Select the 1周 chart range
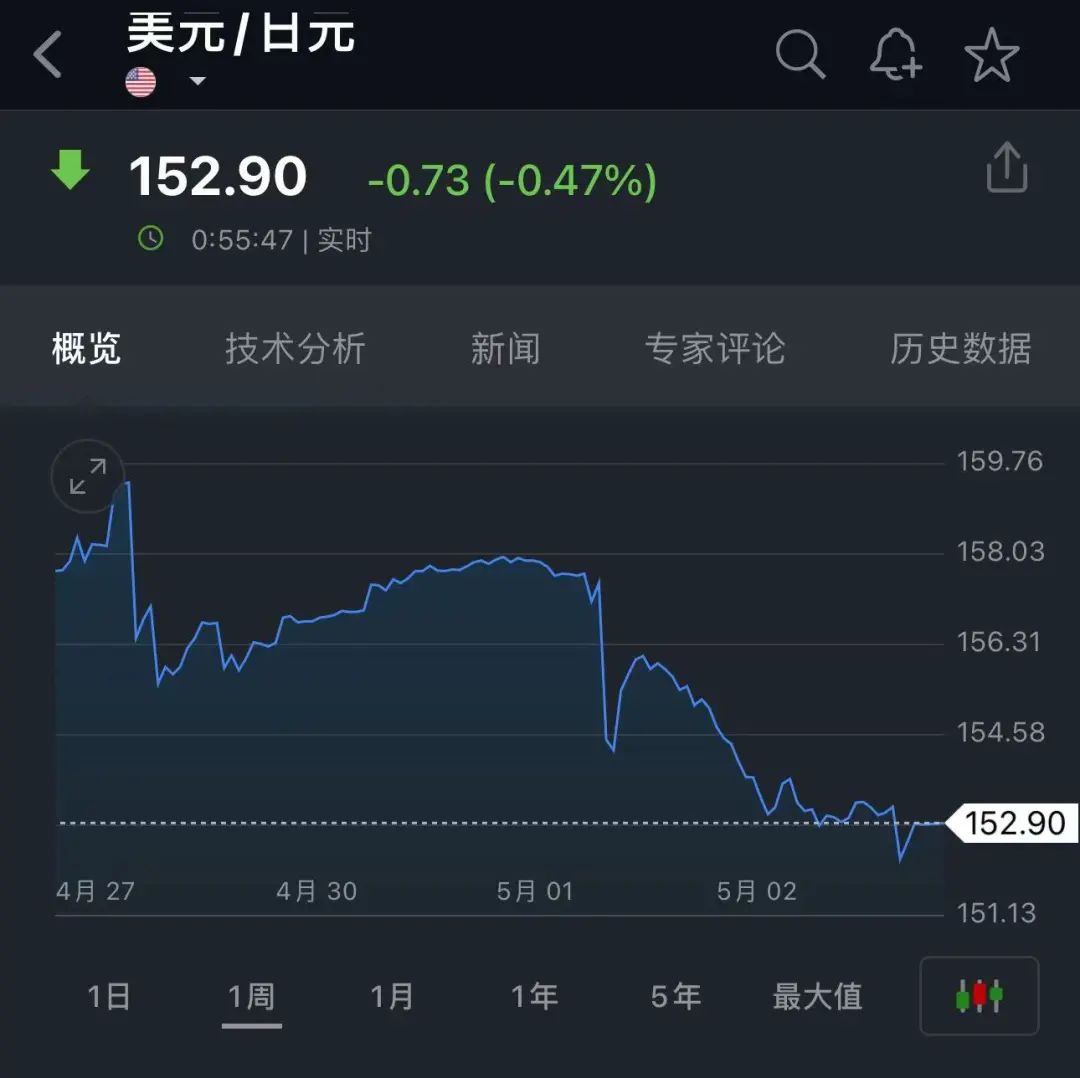 [x=251, y=996]
